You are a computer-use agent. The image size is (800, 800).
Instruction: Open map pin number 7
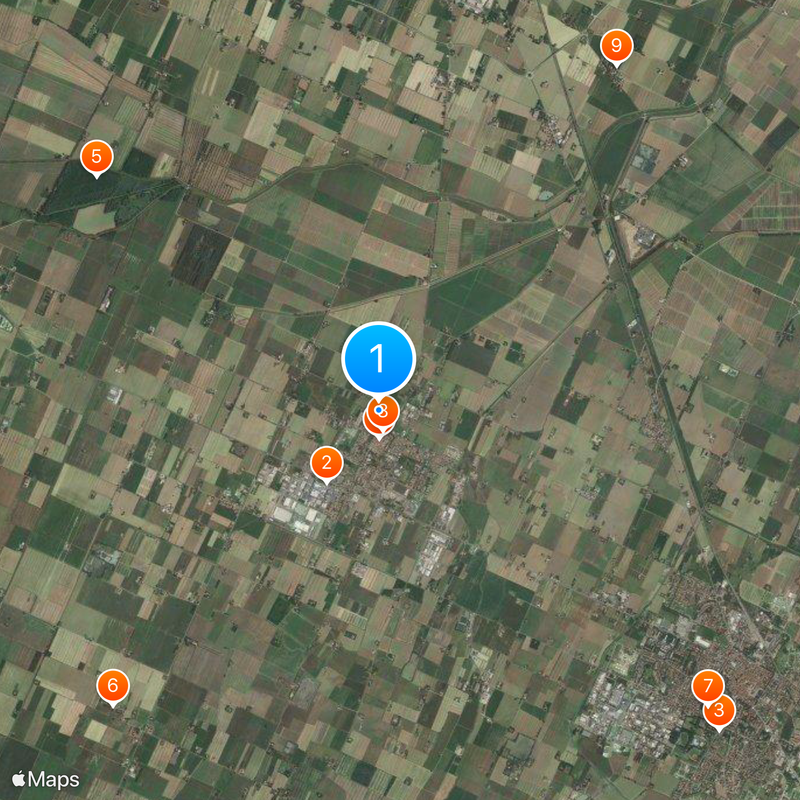[707, 686]
